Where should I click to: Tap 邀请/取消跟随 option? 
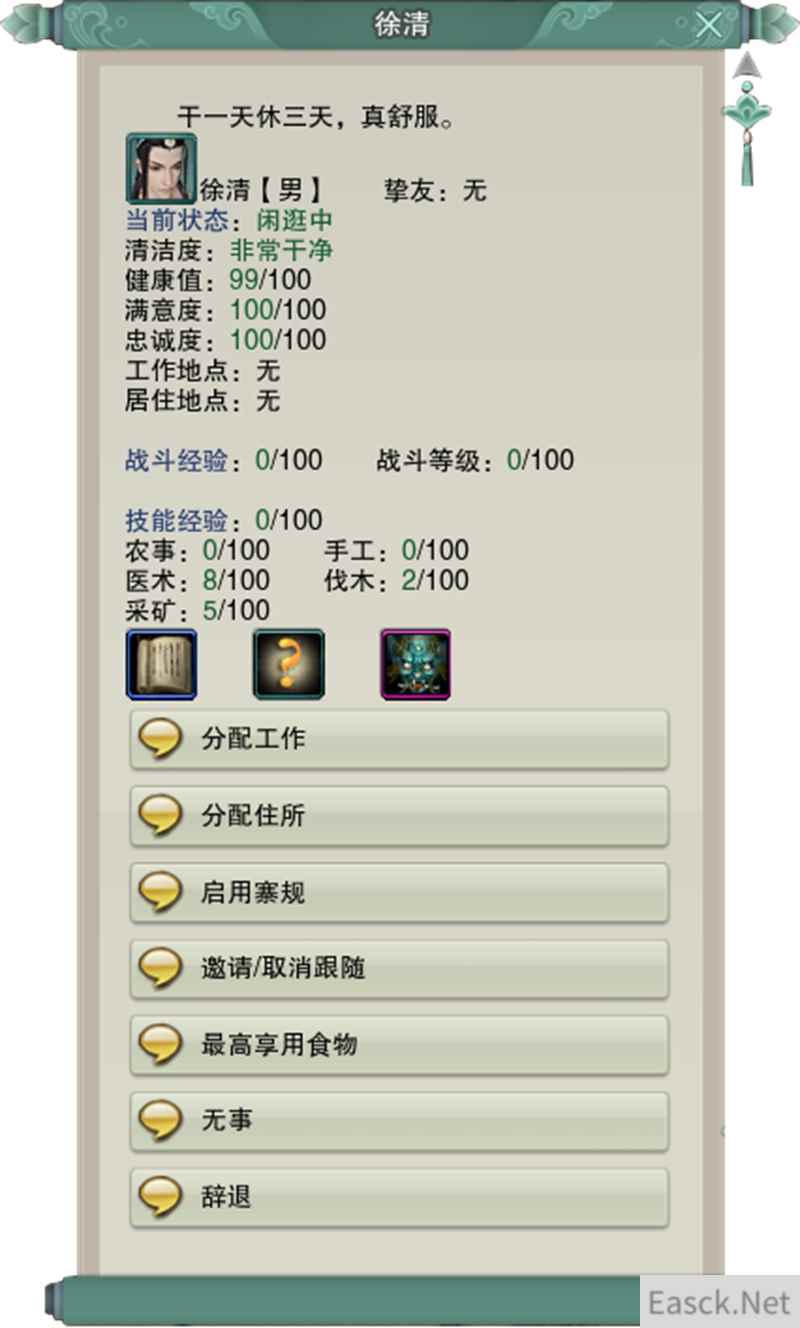(399, 968)
